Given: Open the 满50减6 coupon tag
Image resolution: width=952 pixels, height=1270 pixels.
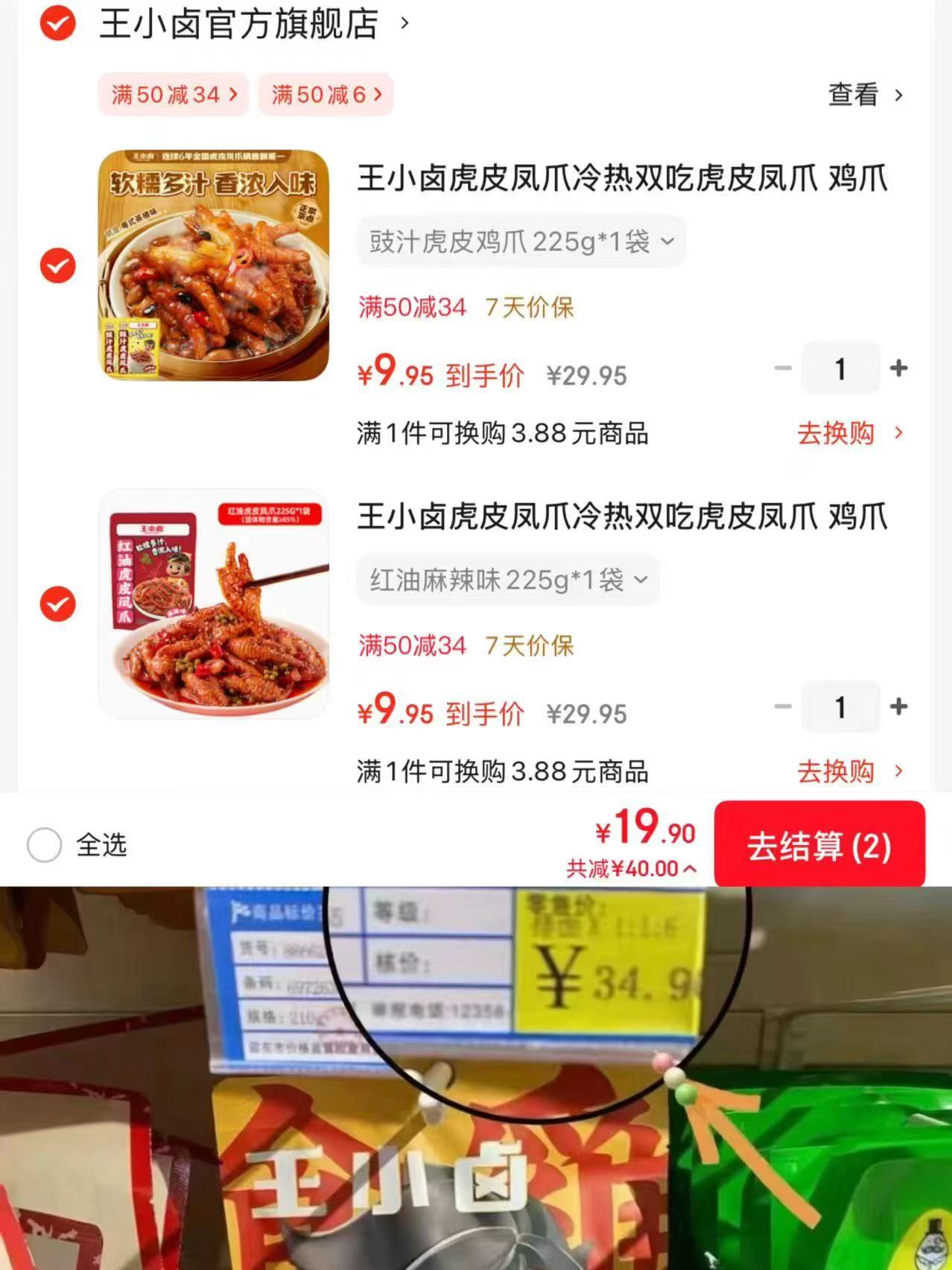Looking at the screenshot, I should pyautogui.click(x=326, y=95).
